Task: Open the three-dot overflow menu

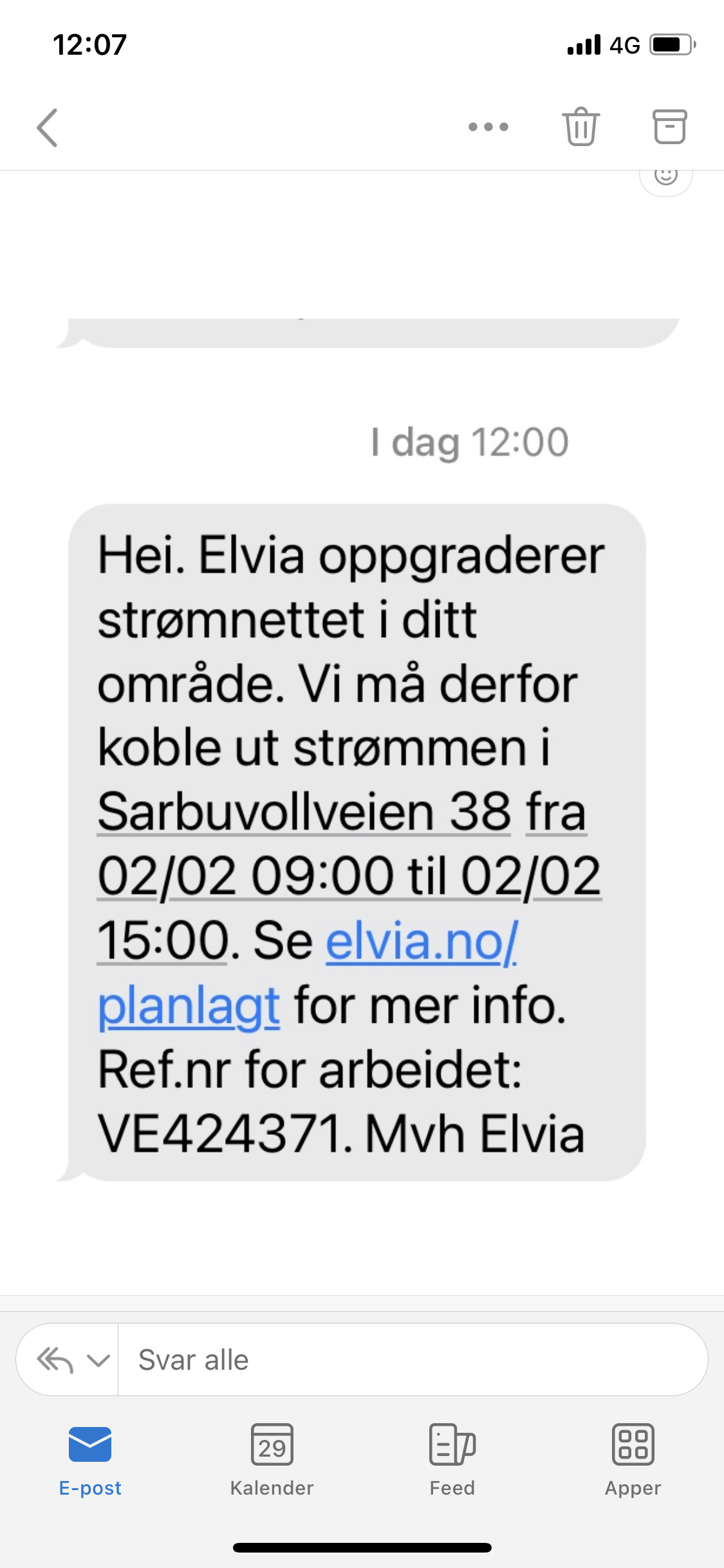Action: (488, 127)
